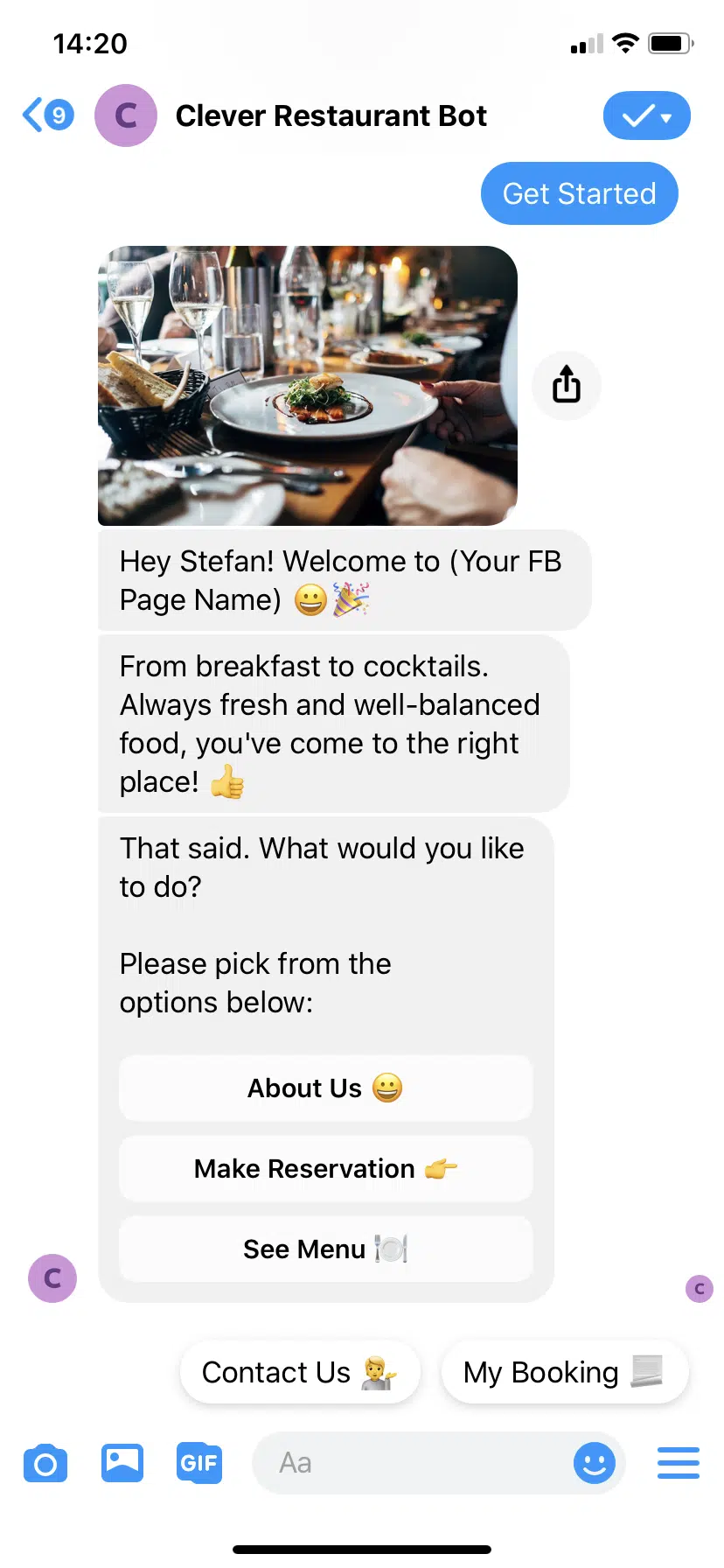Go back to the chats list

[x=47, y=115]
